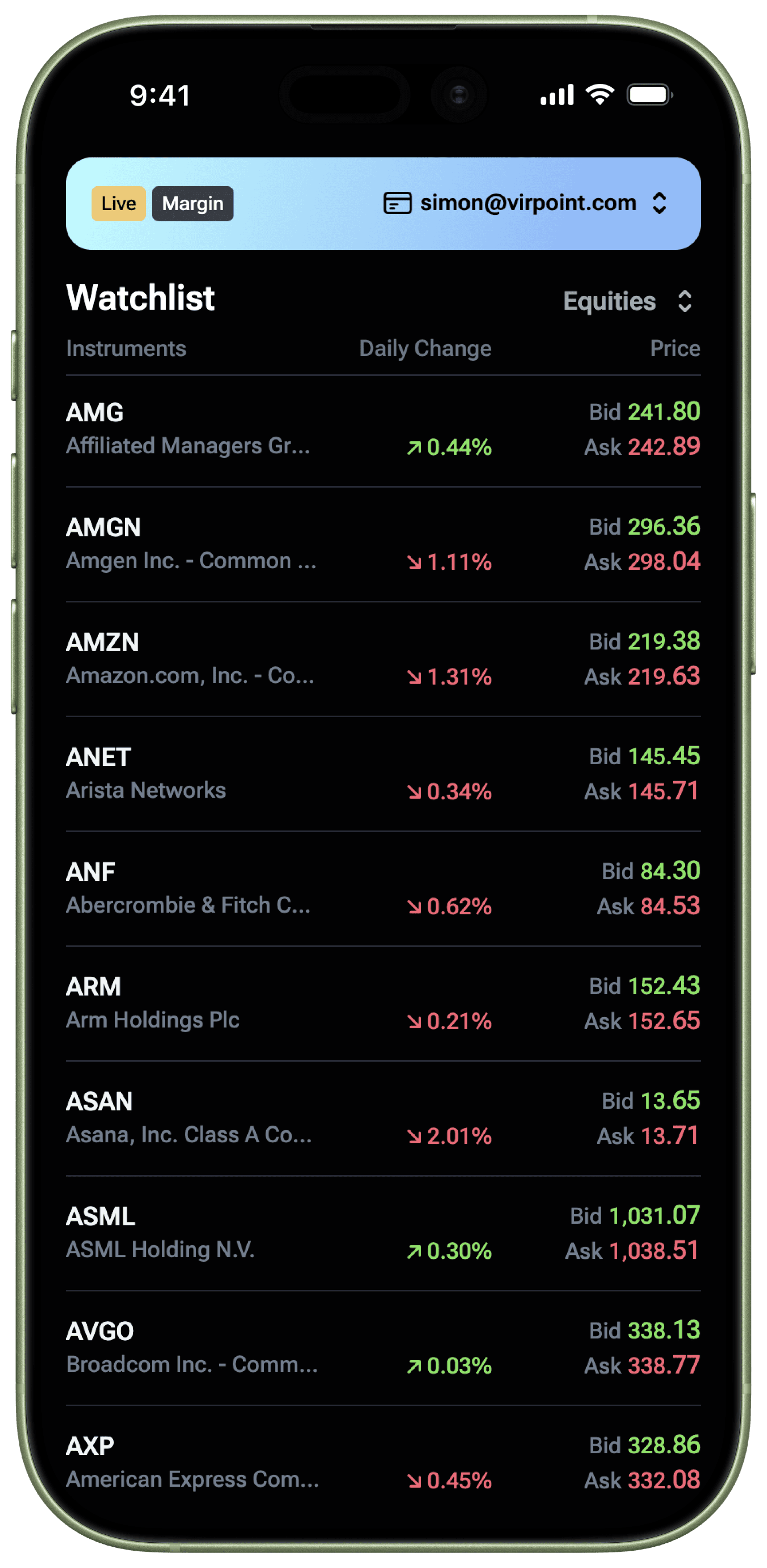767x1568 pixels.
Task: Select the AXP American Express row
Action: point(383,1463)
